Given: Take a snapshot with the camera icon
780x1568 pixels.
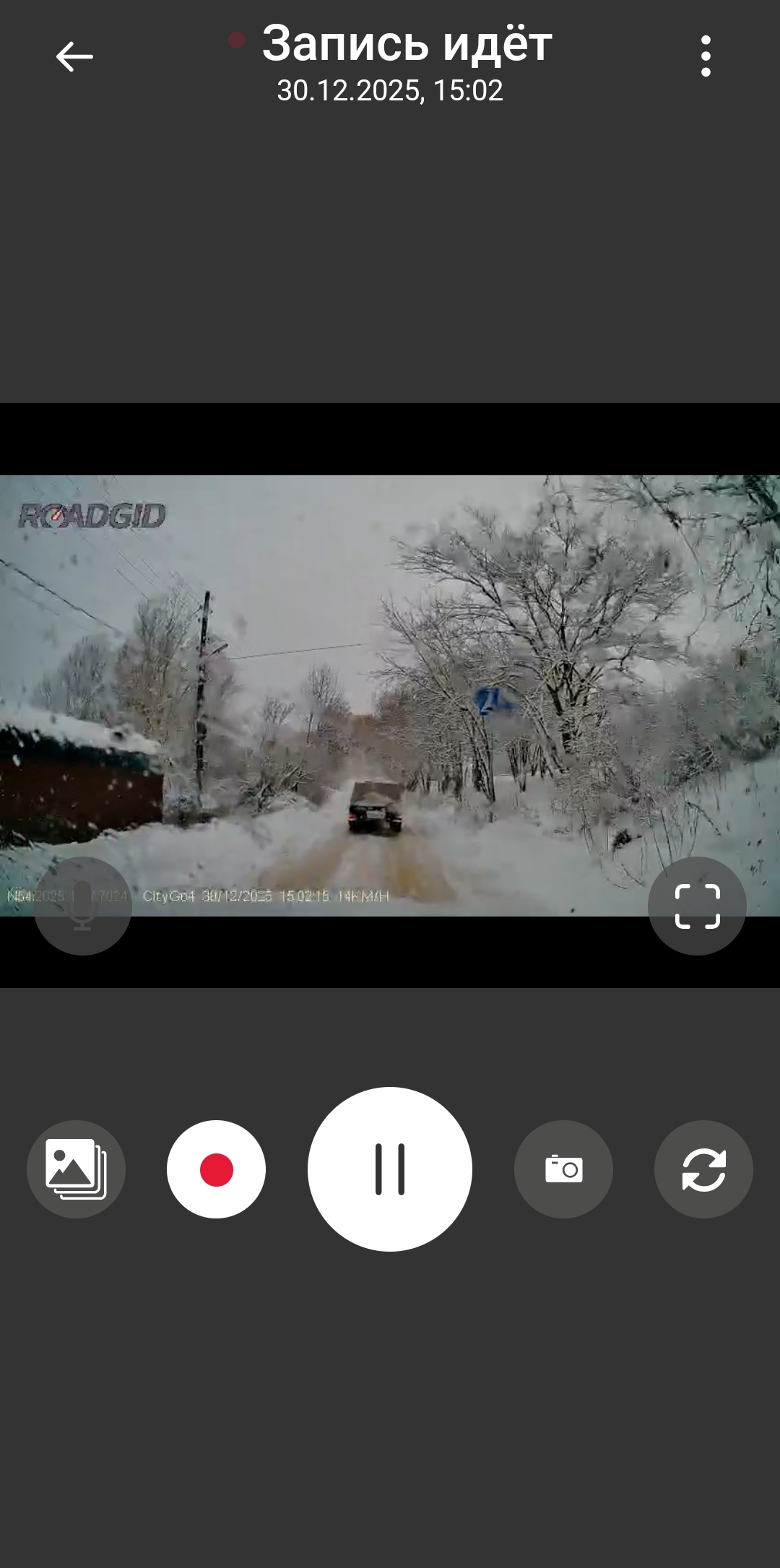Looking at the screenshot, I should 563,1169.
